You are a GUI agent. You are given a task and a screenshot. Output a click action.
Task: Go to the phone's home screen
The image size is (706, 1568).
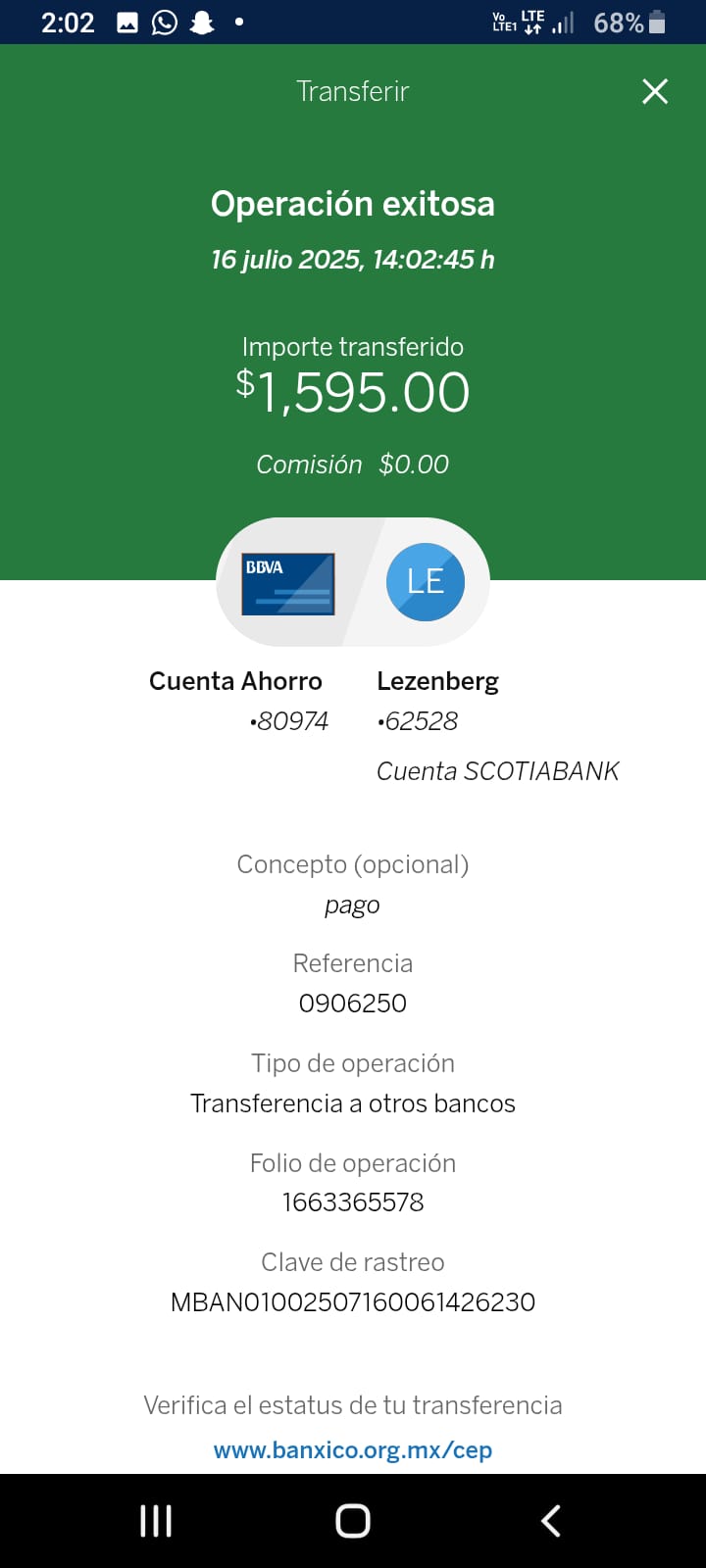[x=353, y=1521]
